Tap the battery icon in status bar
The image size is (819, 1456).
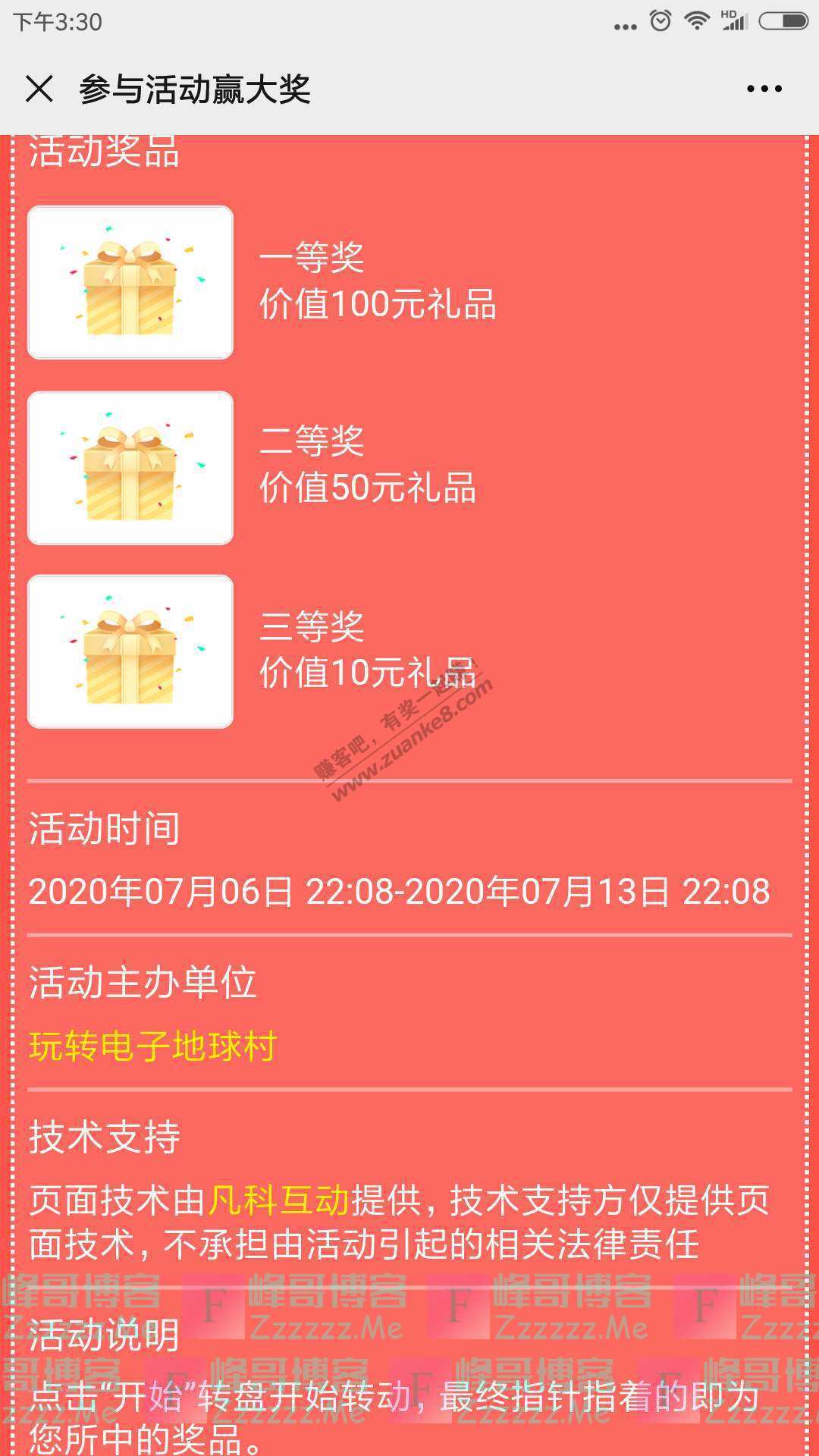[783, 20]
